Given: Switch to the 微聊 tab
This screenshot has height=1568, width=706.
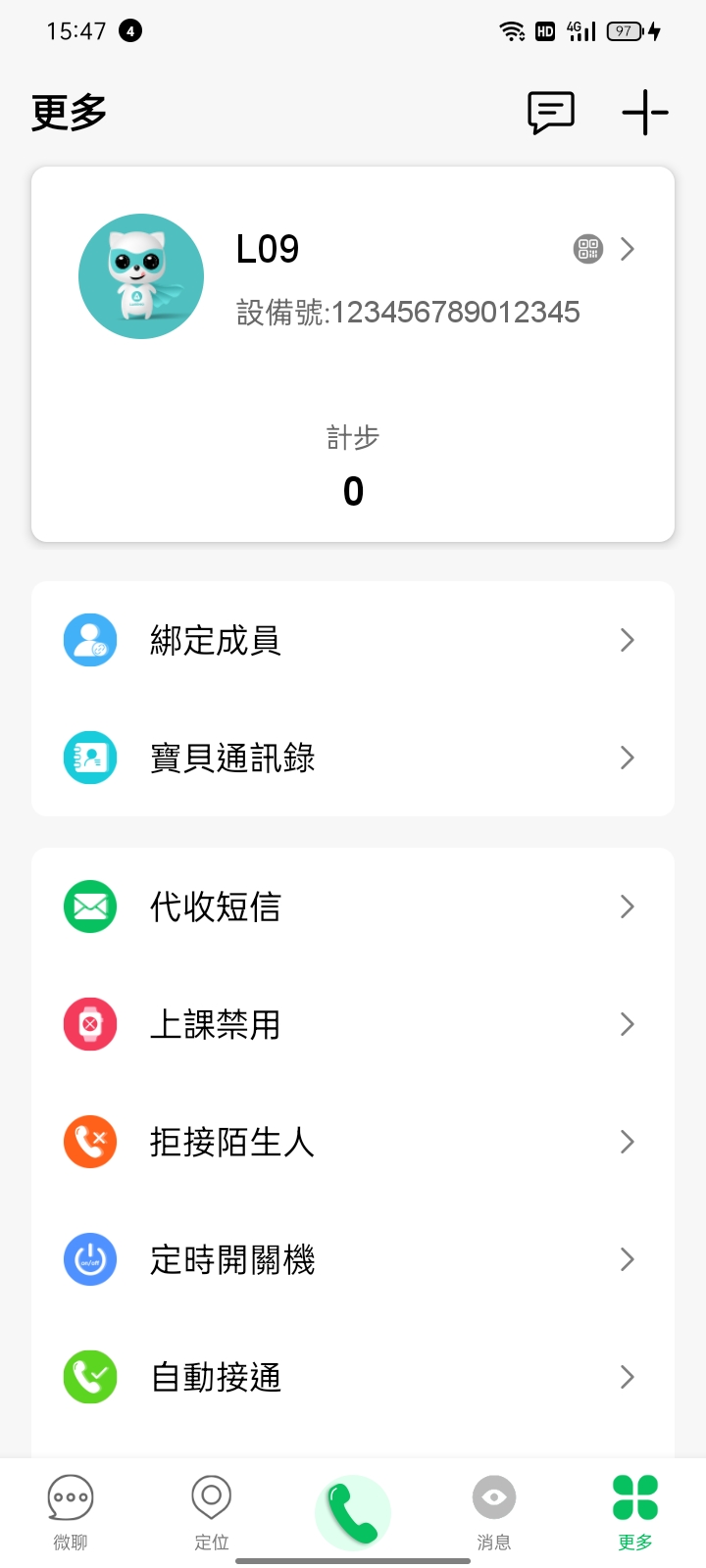Looking at the screenshot, I should (71, 1511).
